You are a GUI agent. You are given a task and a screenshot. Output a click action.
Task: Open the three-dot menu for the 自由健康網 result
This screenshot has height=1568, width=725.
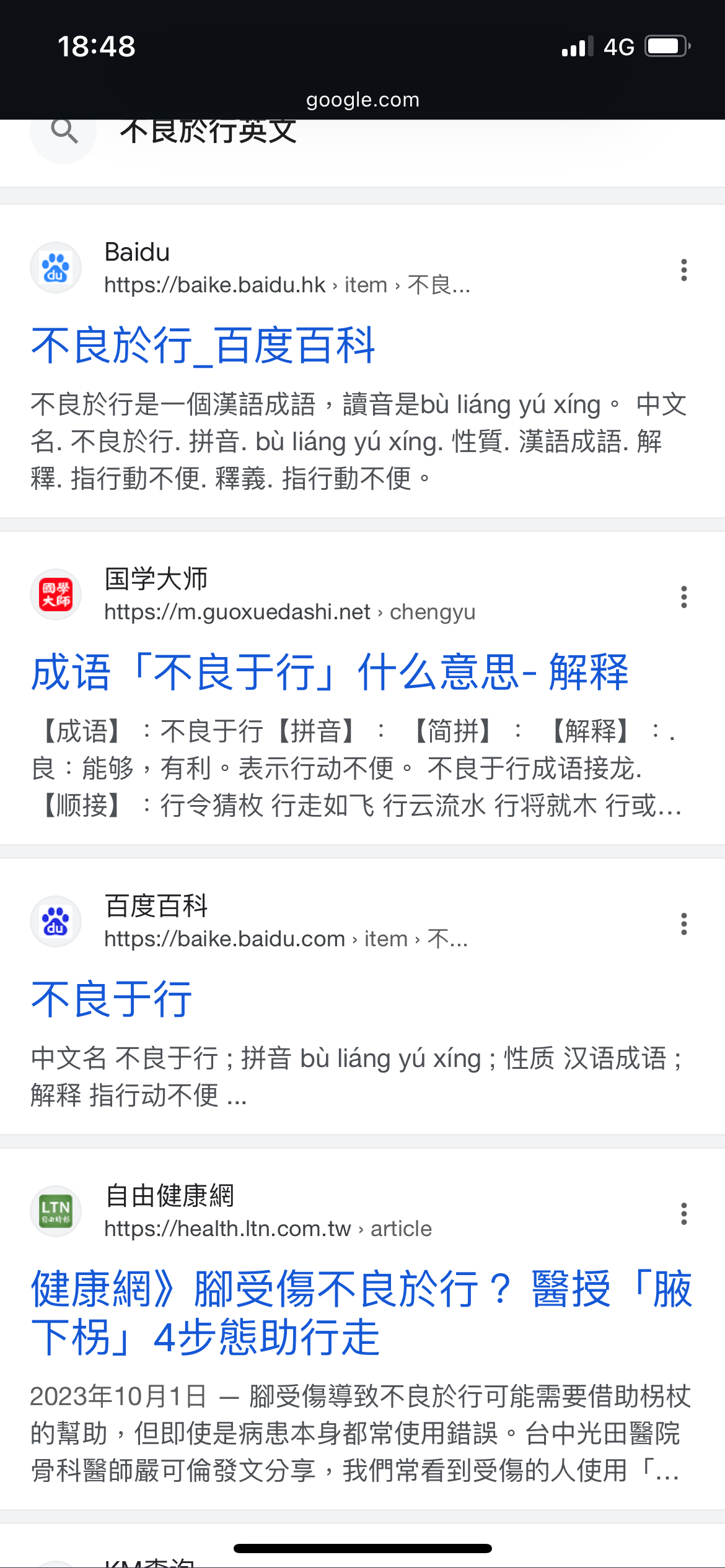tap(683, 1214)
